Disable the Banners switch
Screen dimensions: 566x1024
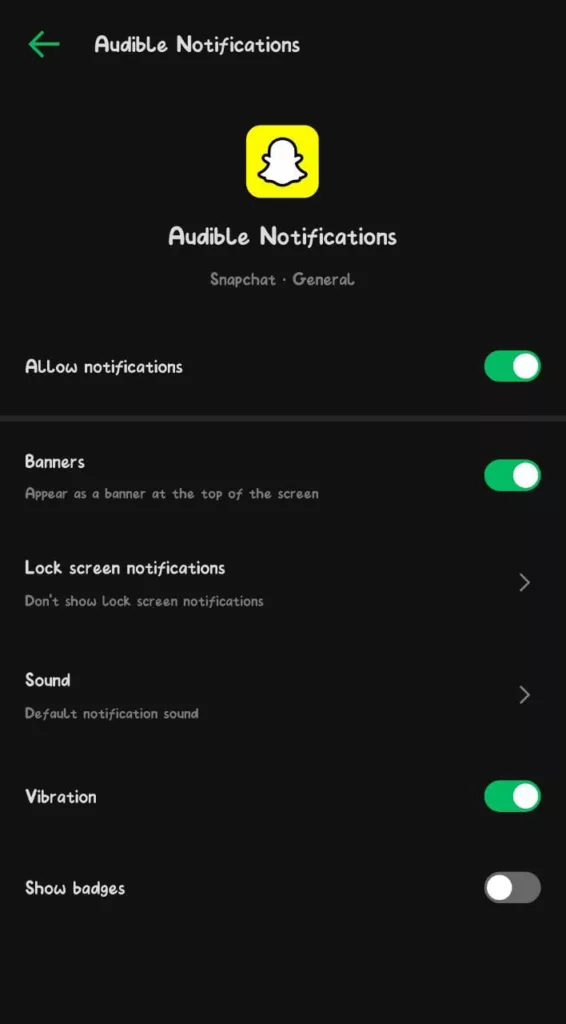click(512, 475)
